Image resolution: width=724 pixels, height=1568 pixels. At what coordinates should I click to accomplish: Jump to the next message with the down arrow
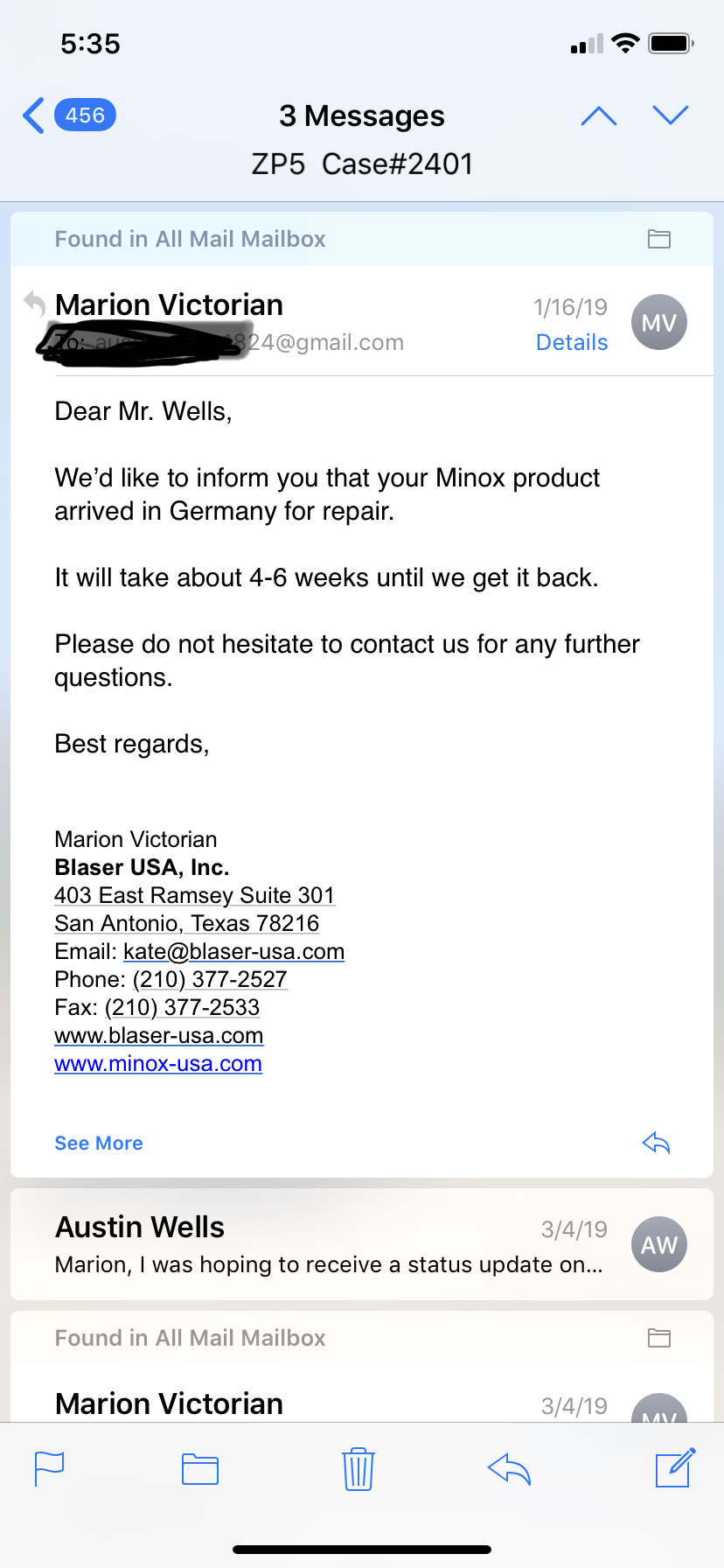[x=671, y=115]
